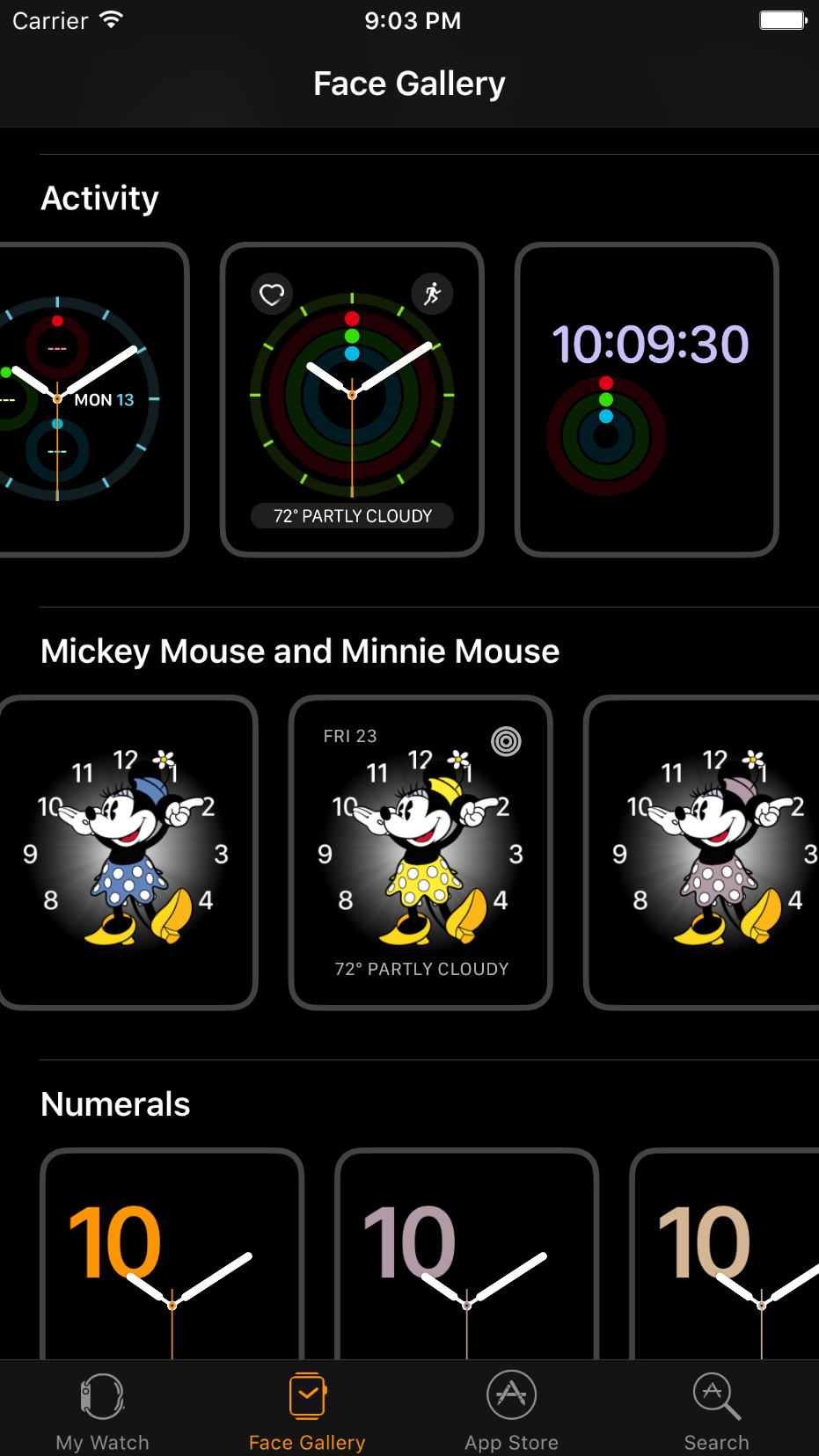Select the Face Gallery tab
This screenshot has width=819, height=1456.
coord(307,1408)
